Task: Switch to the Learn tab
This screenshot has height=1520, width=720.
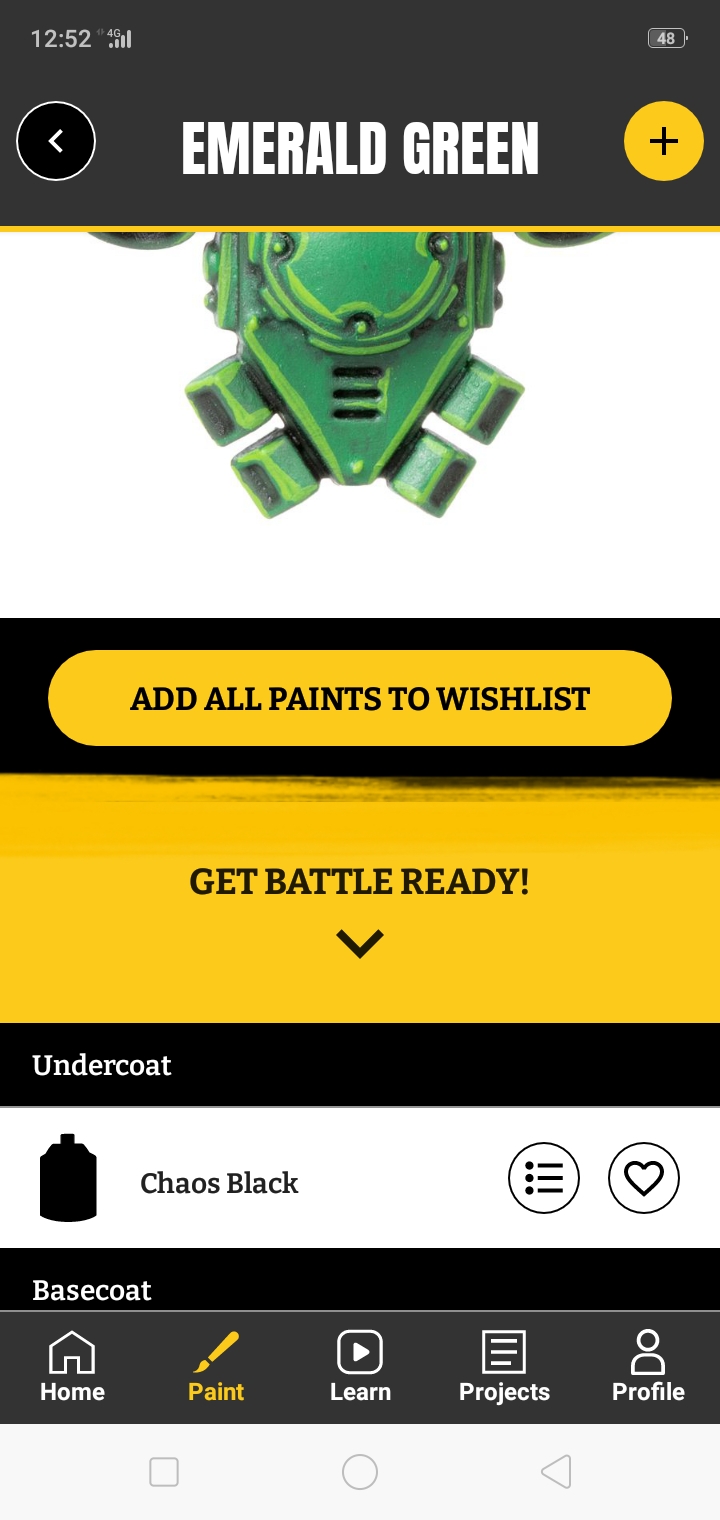Action: coord(360,1367)
